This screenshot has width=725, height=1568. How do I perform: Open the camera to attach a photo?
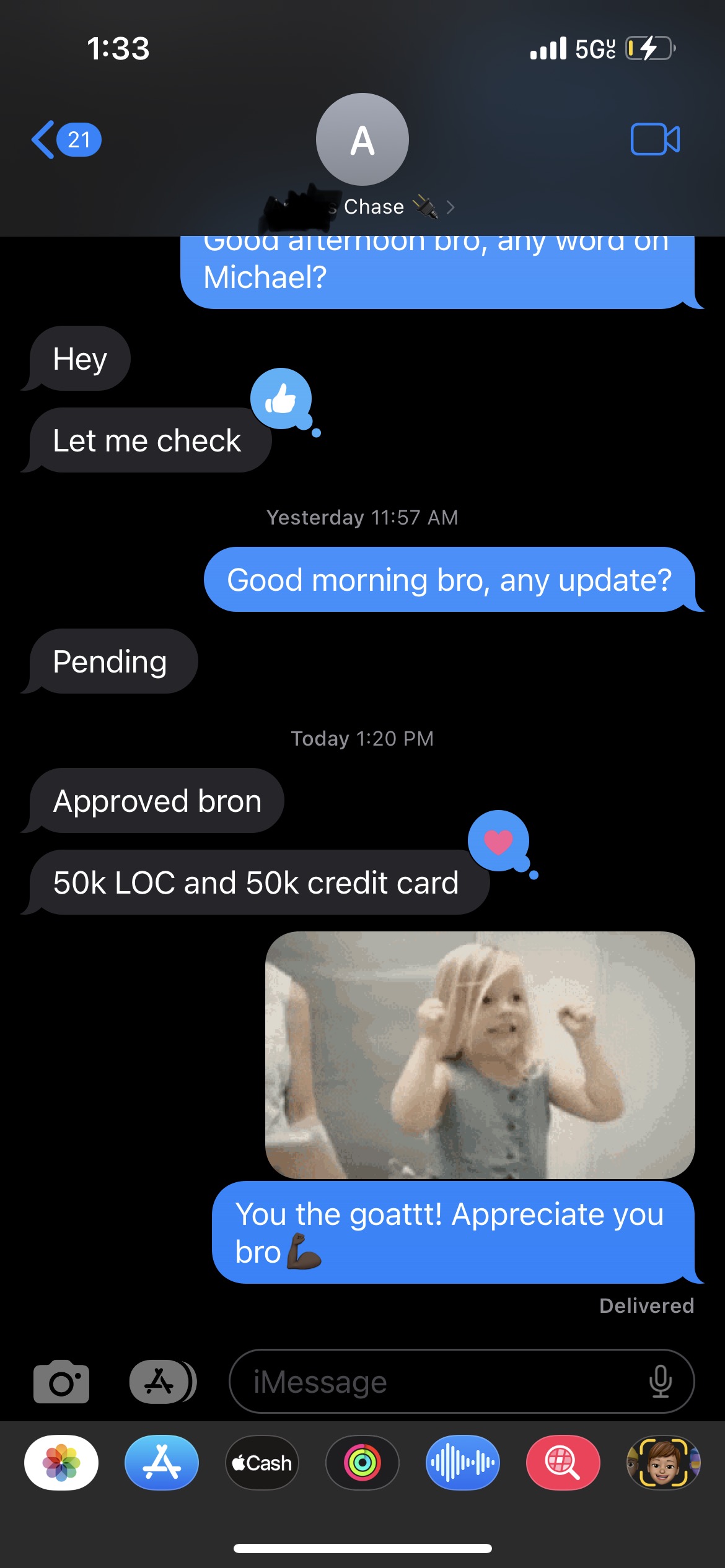(x=61, y=1382)
